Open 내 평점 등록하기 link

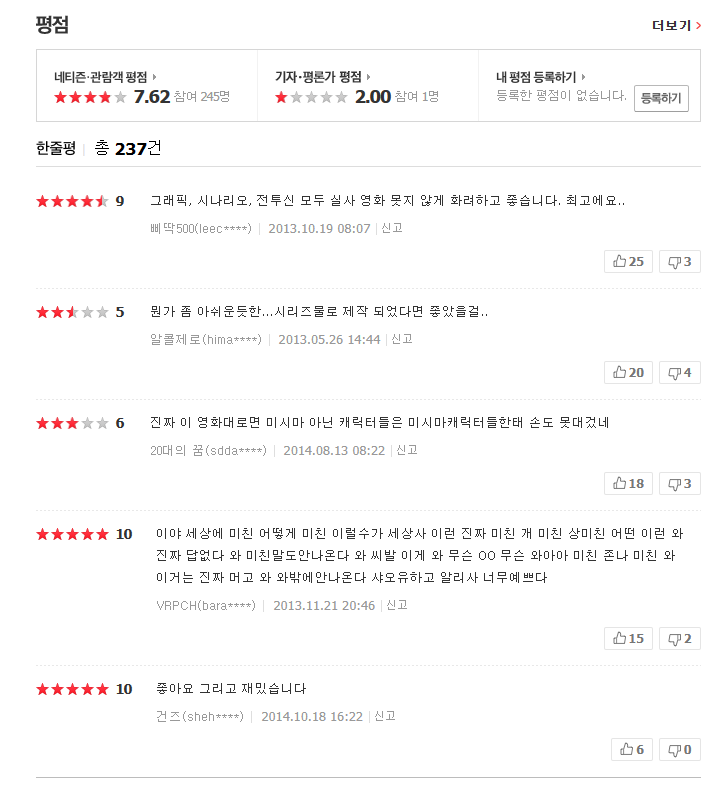coord(540,76)
